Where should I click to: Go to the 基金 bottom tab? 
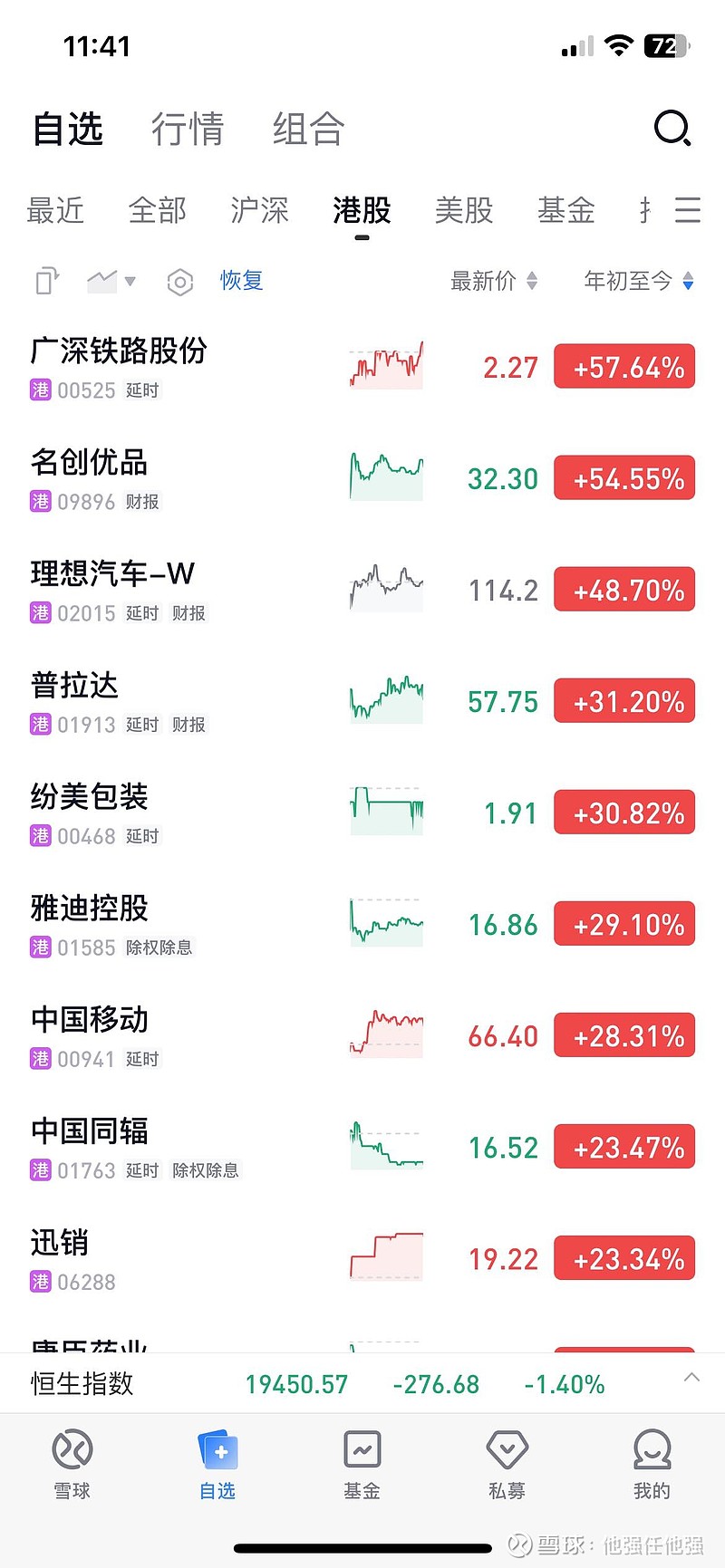[362, 1463]
